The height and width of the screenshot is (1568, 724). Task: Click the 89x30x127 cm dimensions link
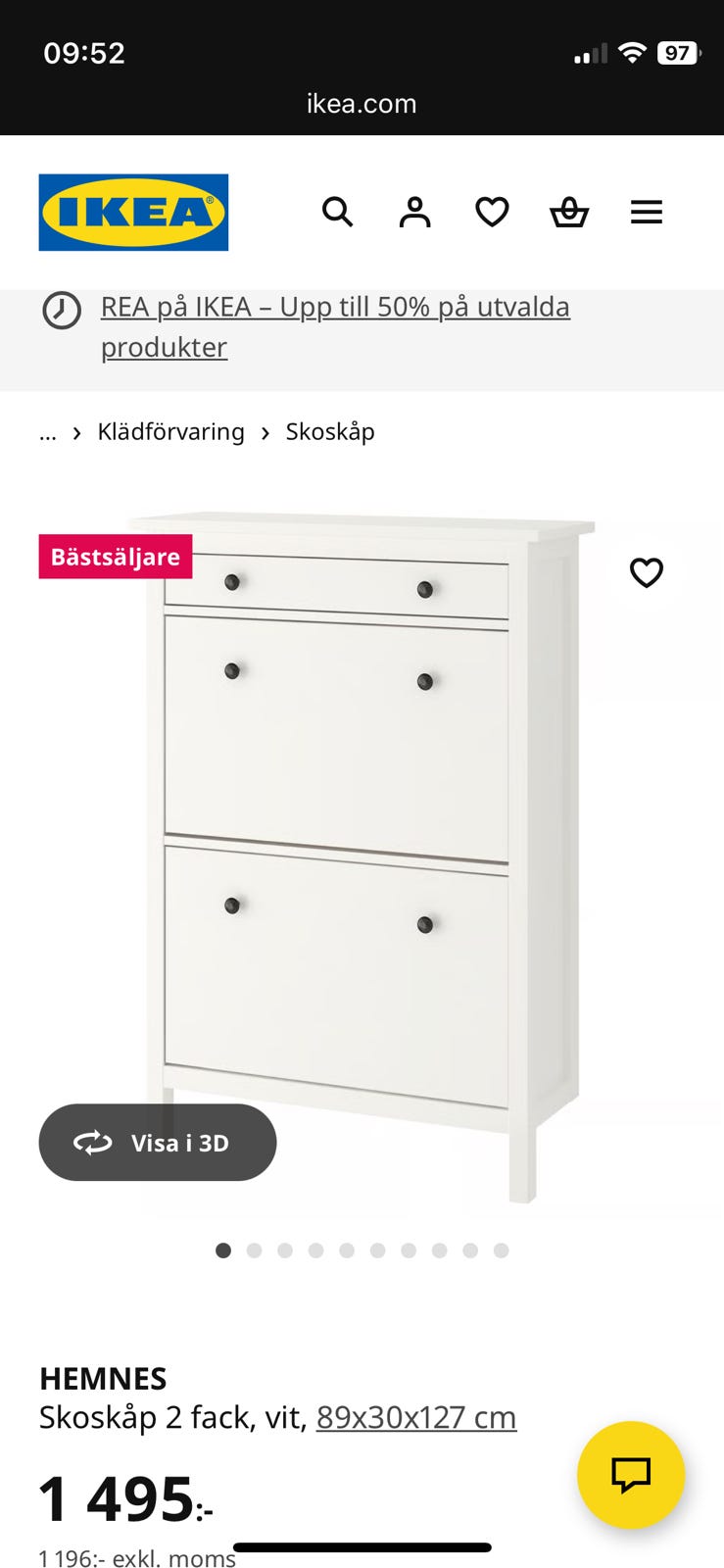click(x=415, y=1417)
